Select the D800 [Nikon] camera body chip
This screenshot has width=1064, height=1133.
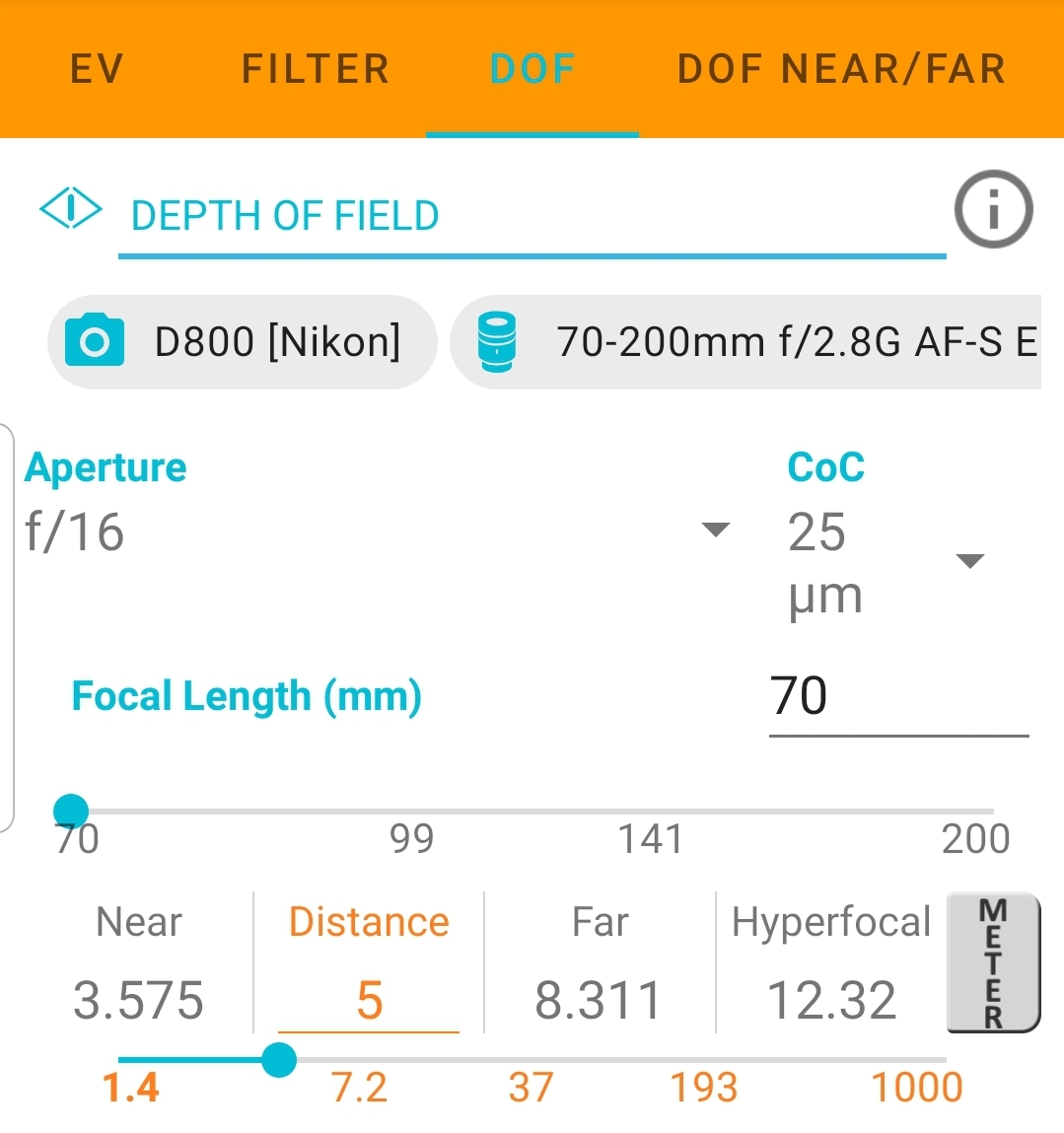[242, 341]
